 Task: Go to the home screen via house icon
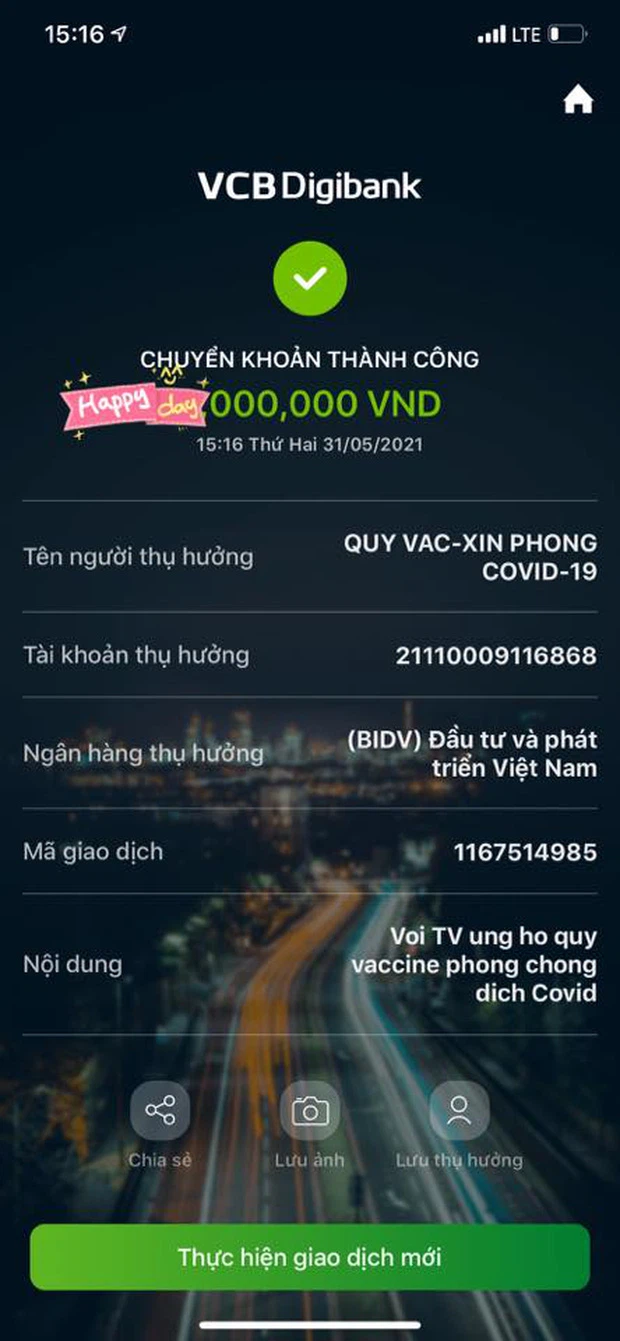point(578,100)
